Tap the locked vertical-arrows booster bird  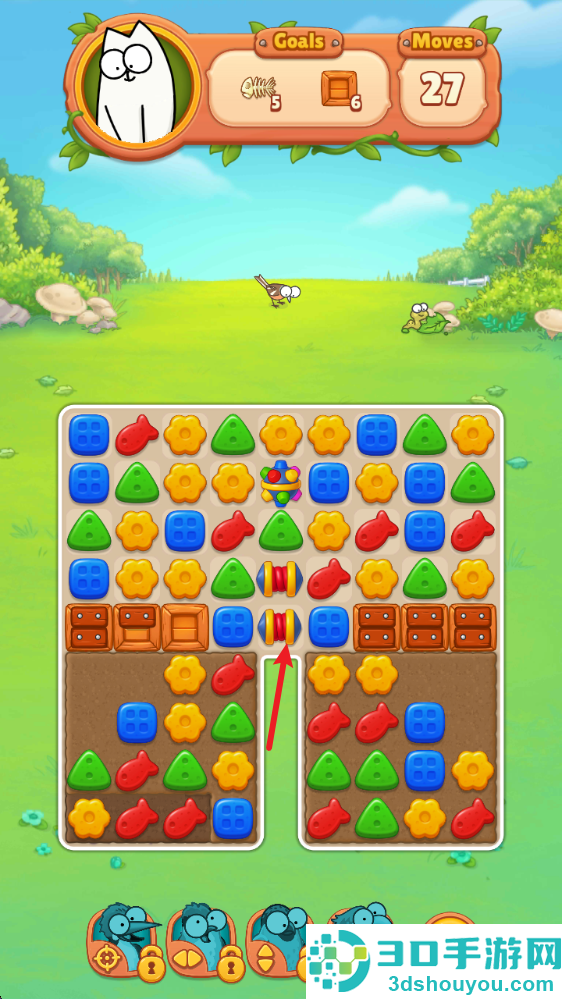(x=277, y=942)
